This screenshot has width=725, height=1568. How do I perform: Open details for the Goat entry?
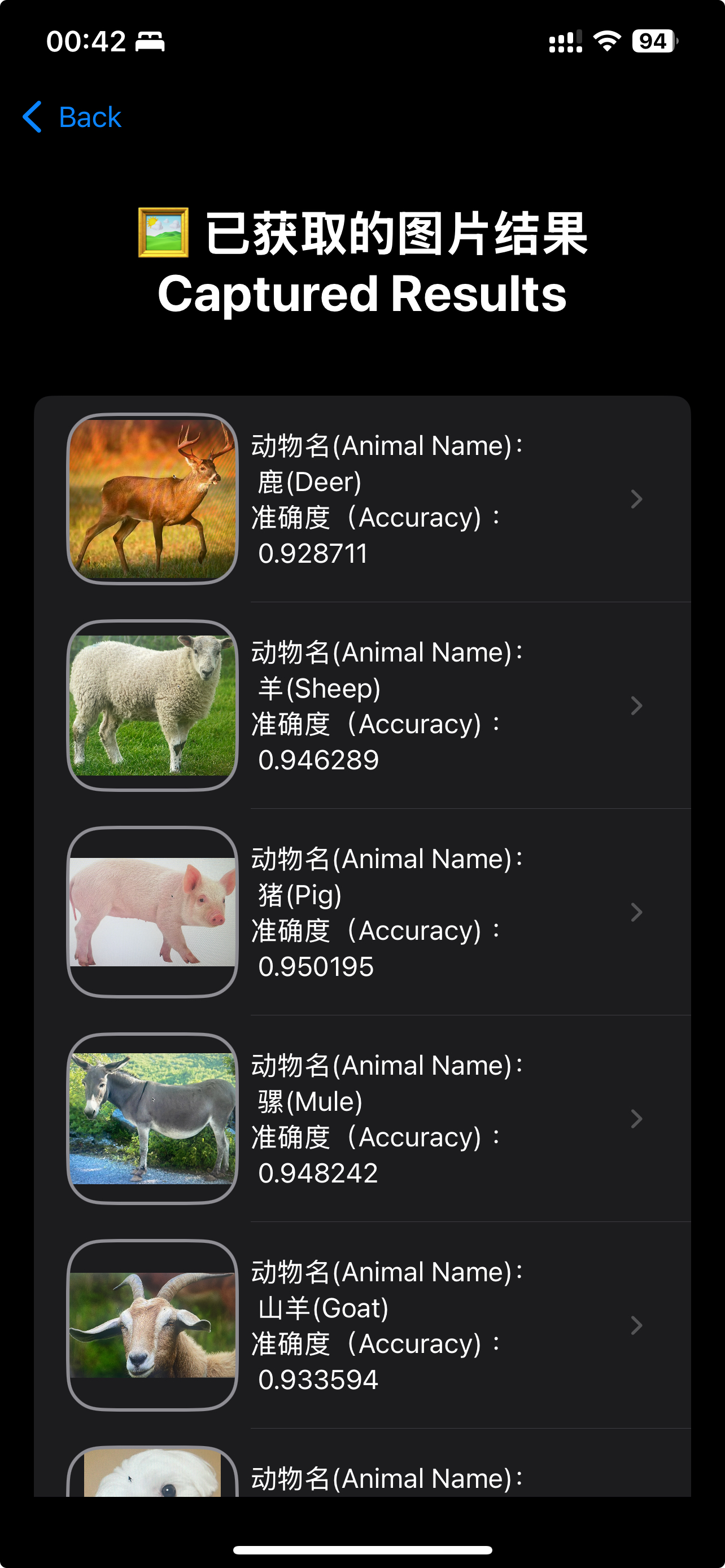coord(637,1325)
